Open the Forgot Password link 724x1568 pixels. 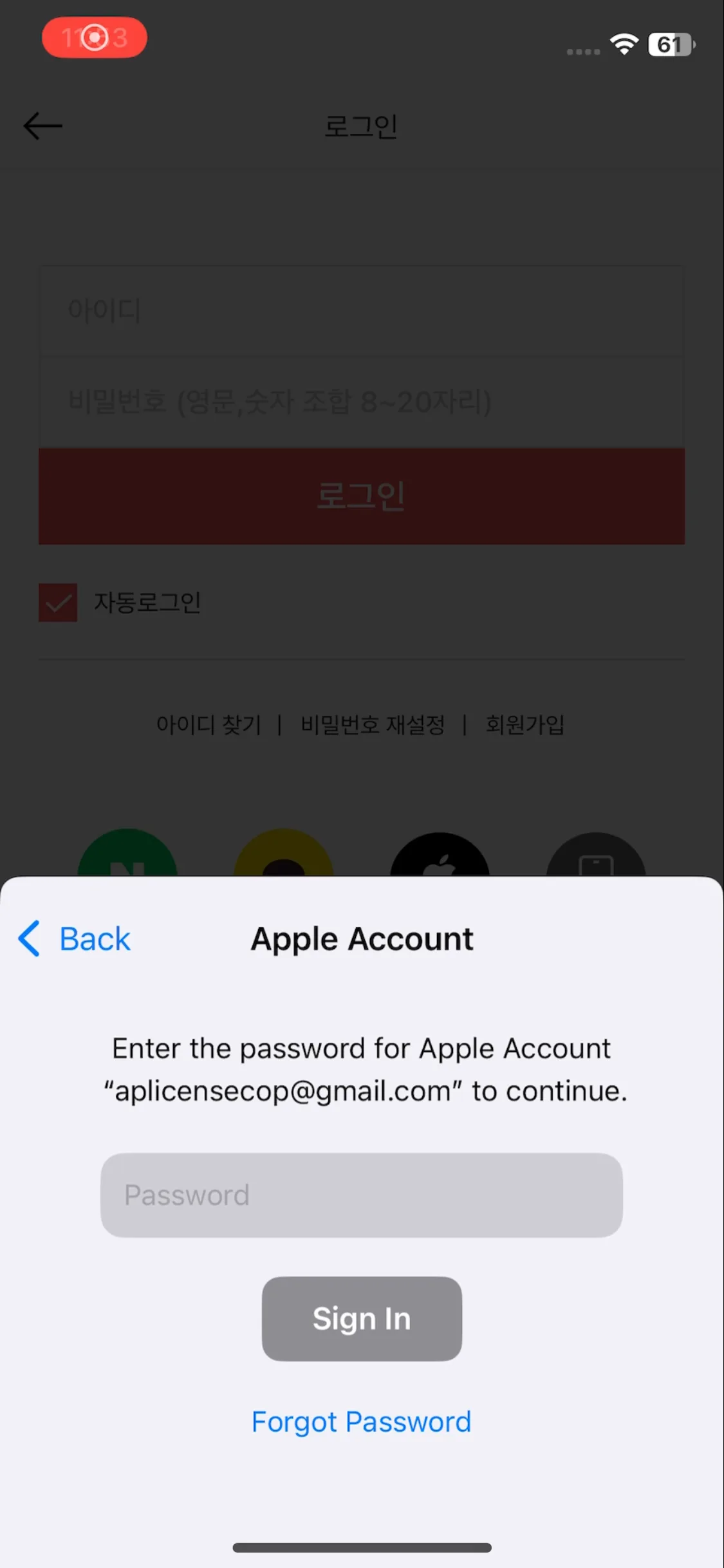[361, 1422]
